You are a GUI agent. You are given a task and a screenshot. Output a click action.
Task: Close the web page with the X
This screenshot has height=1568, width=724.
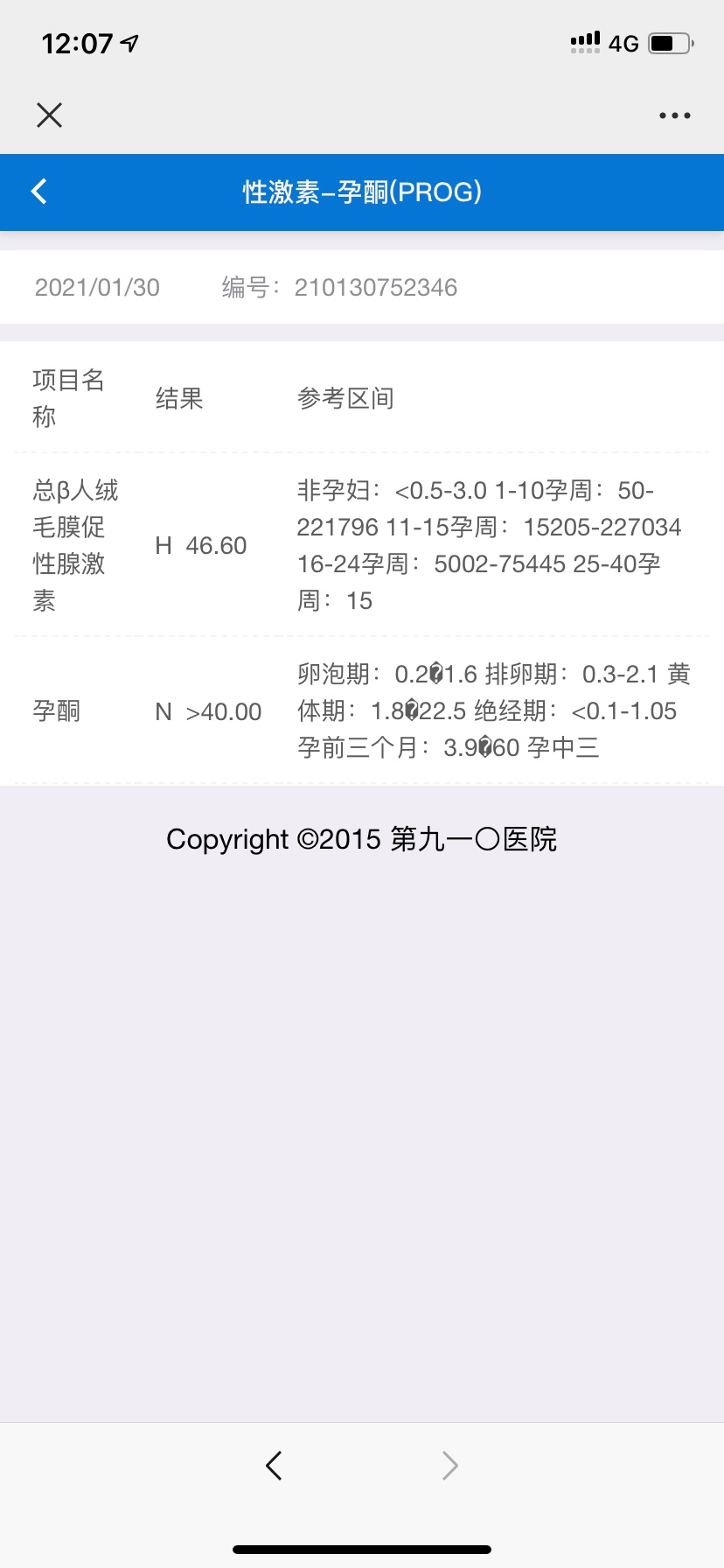point(50,115)
